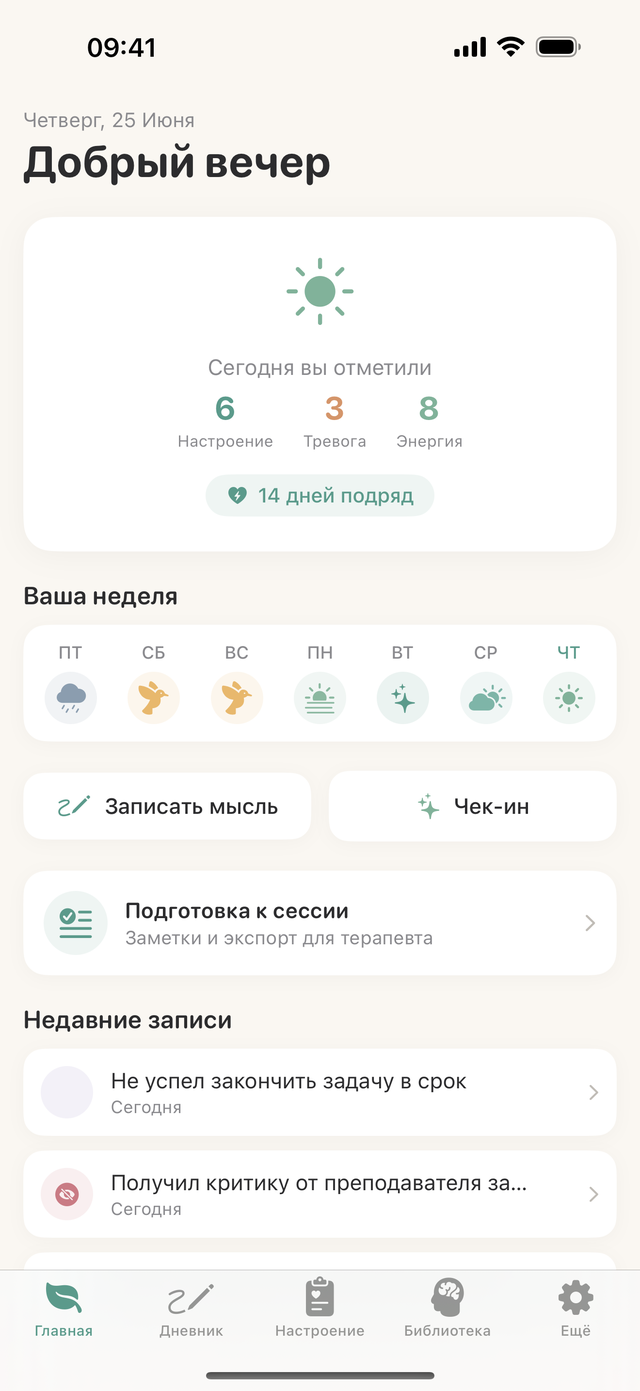Choose ВС in the week strip

(x=237, y=684)
